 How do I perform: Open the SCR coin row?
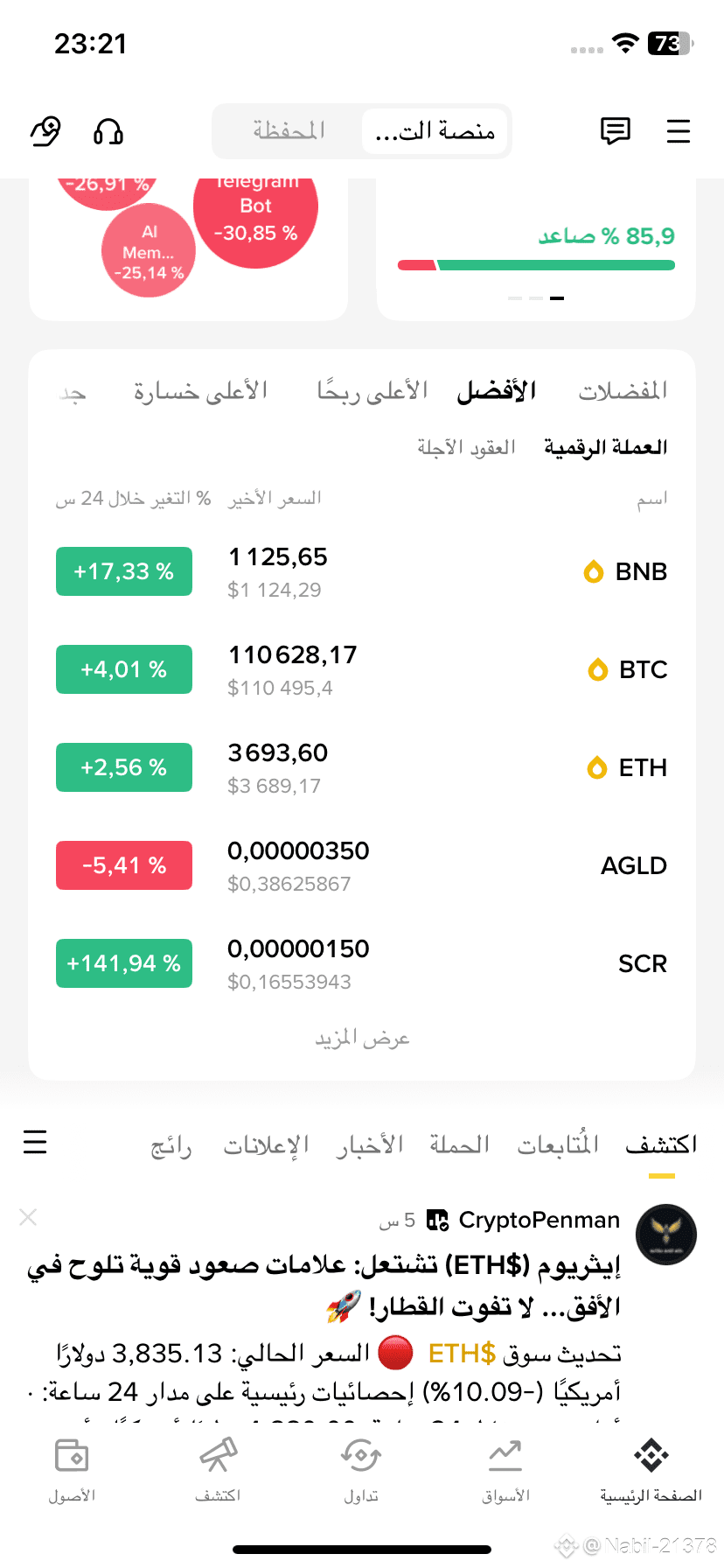pyautogui.click(x=362, y=963)
